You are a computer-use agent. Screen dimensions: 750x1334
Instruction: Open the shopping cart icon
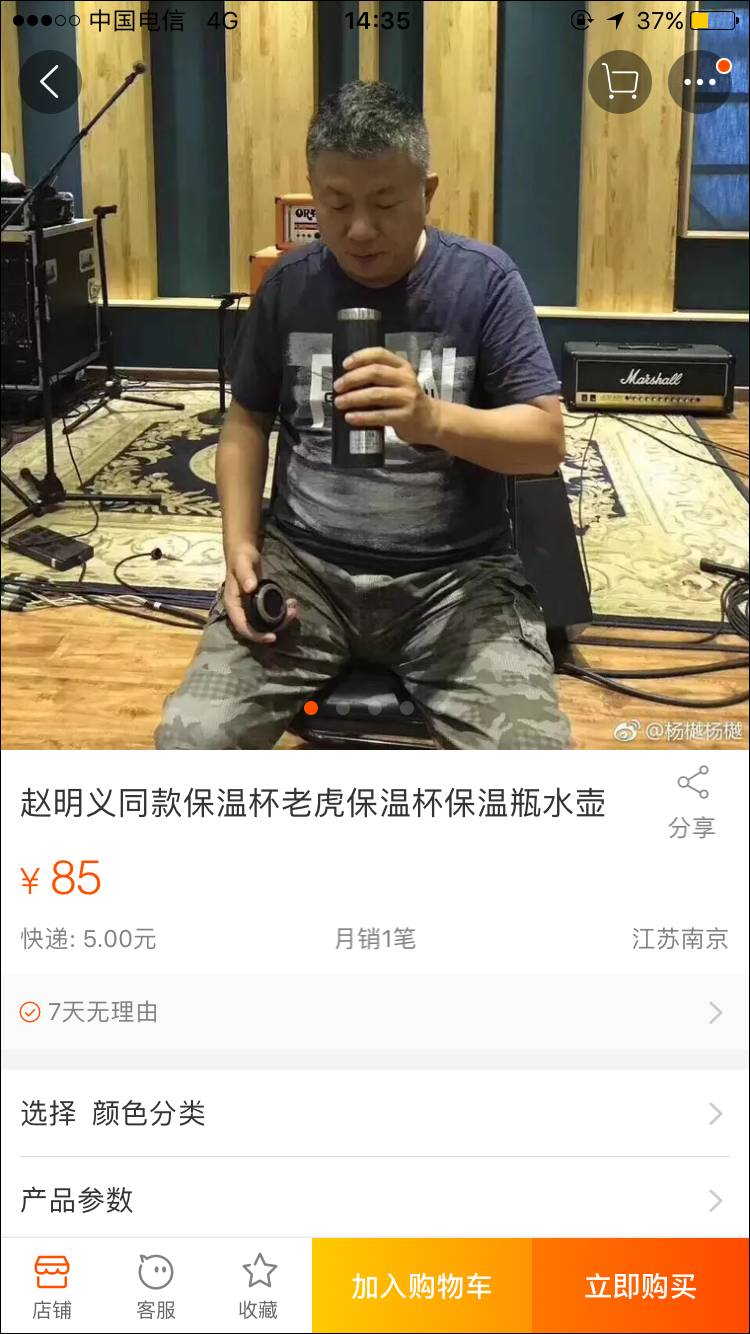coord(620,81)
